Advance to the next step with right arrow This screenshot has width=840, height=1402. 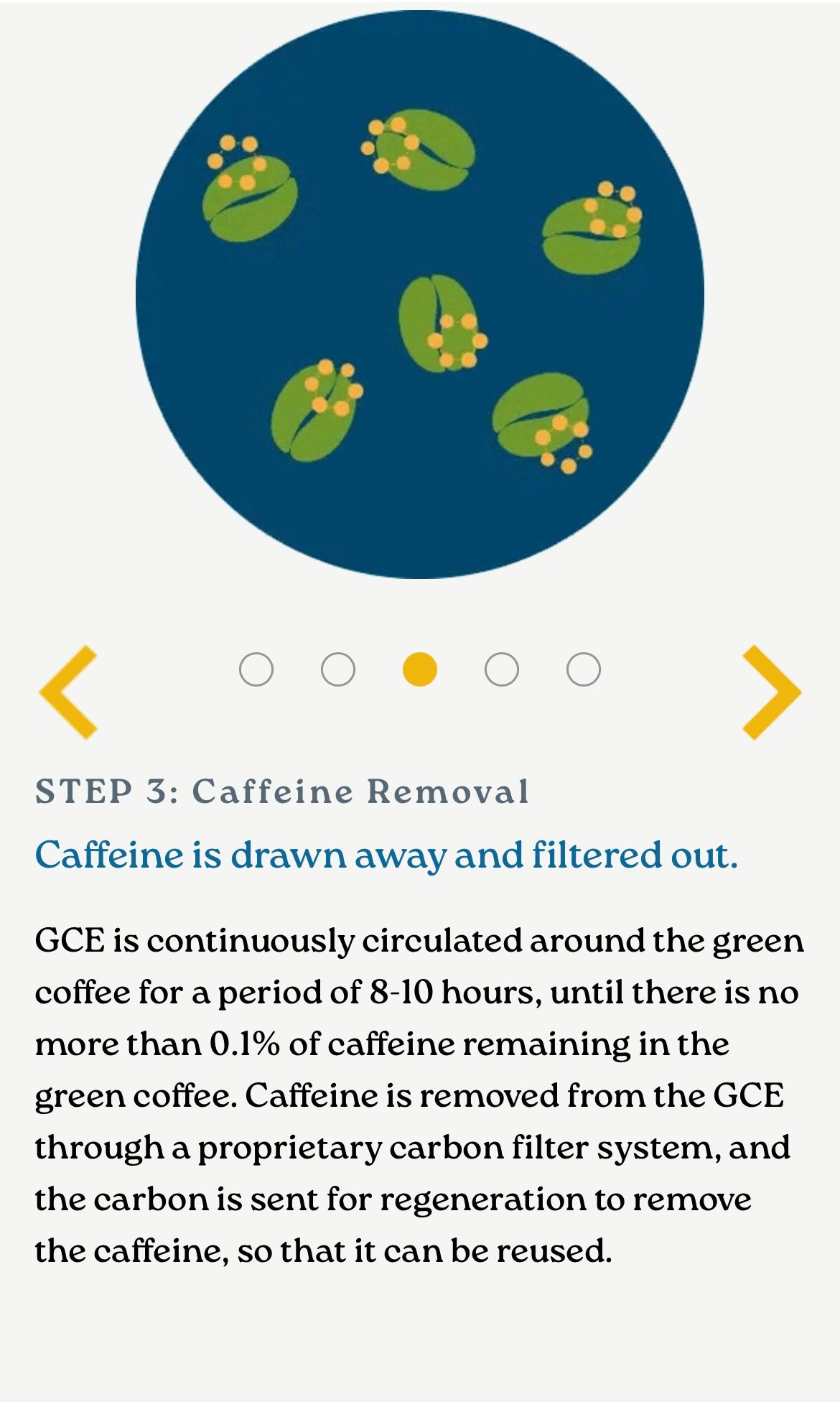(771, 692)
